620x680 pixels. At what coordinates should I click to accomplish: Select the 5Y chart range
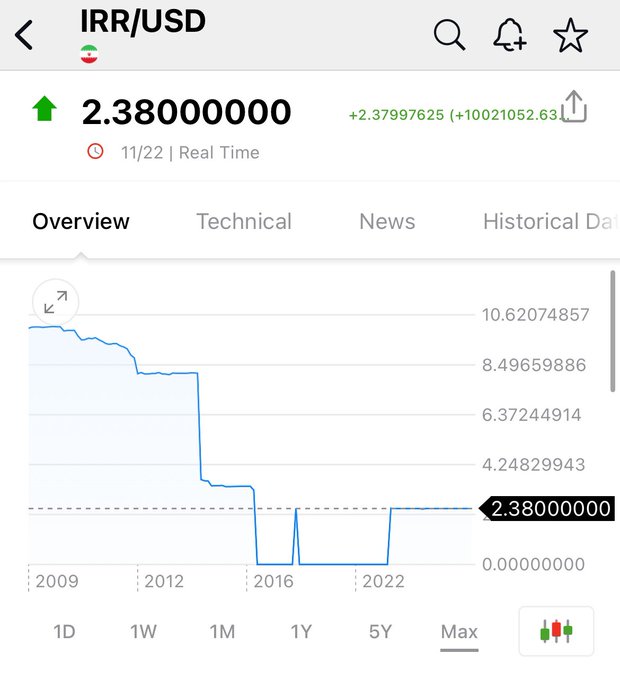point(380,631)
